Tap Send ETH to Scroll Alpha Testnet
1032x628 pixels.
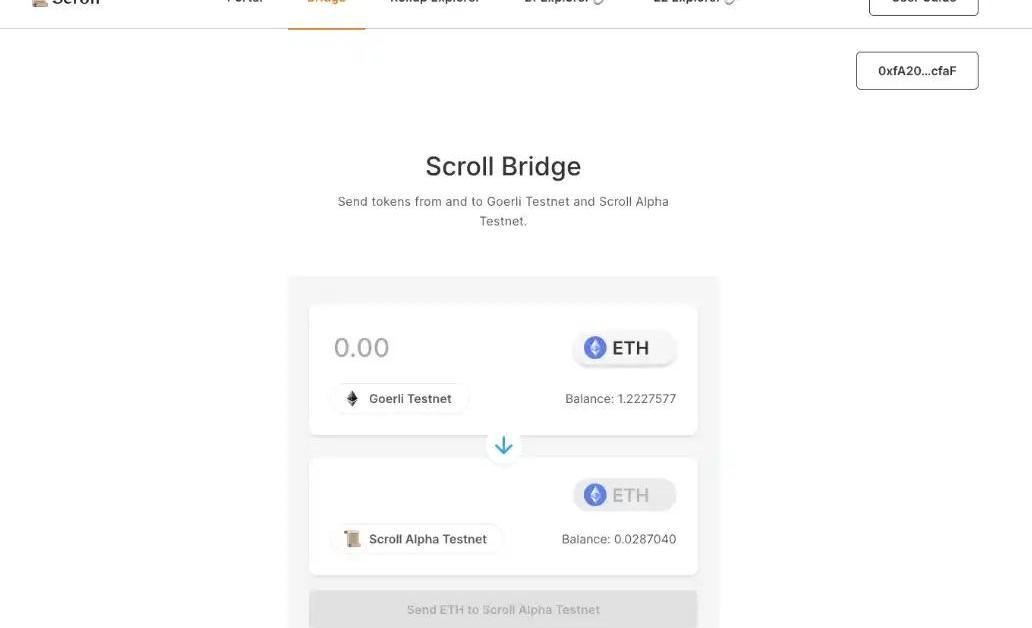[503, 609]
